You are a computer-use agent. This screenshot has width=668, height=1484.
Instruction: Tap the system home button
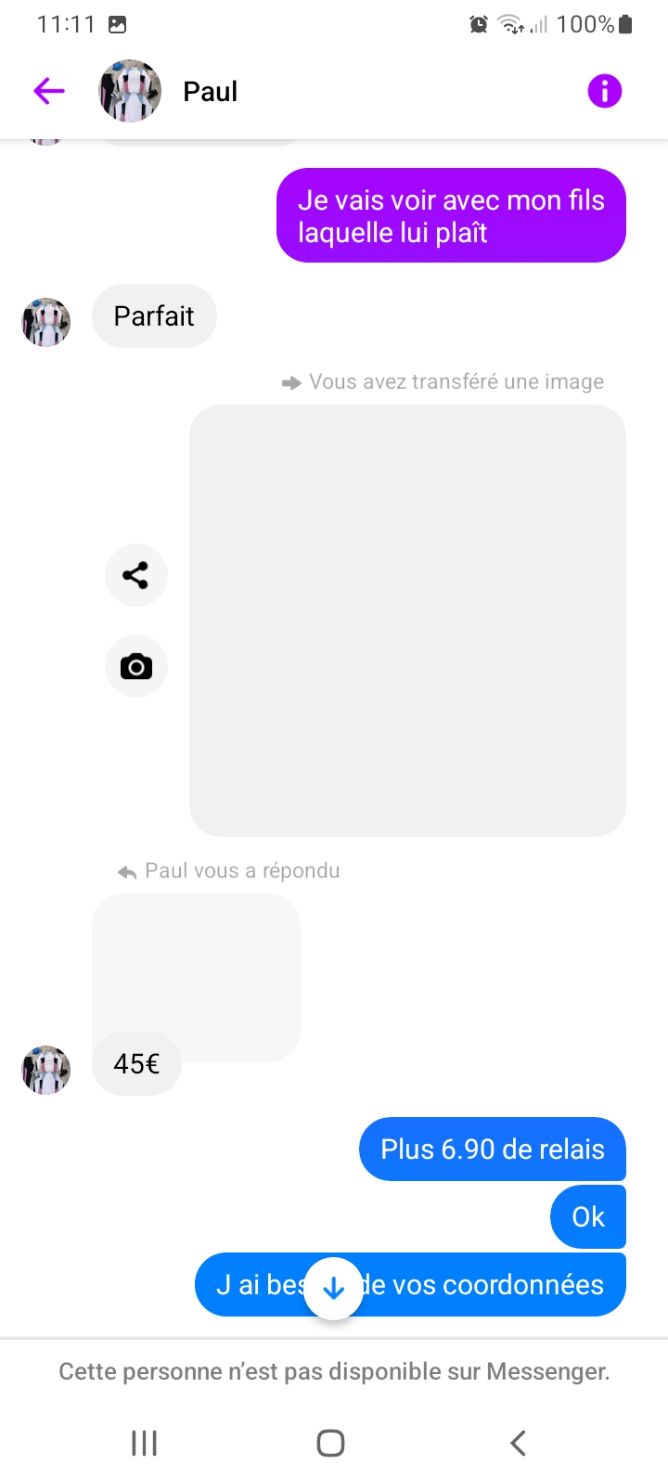coord(331,1442)
